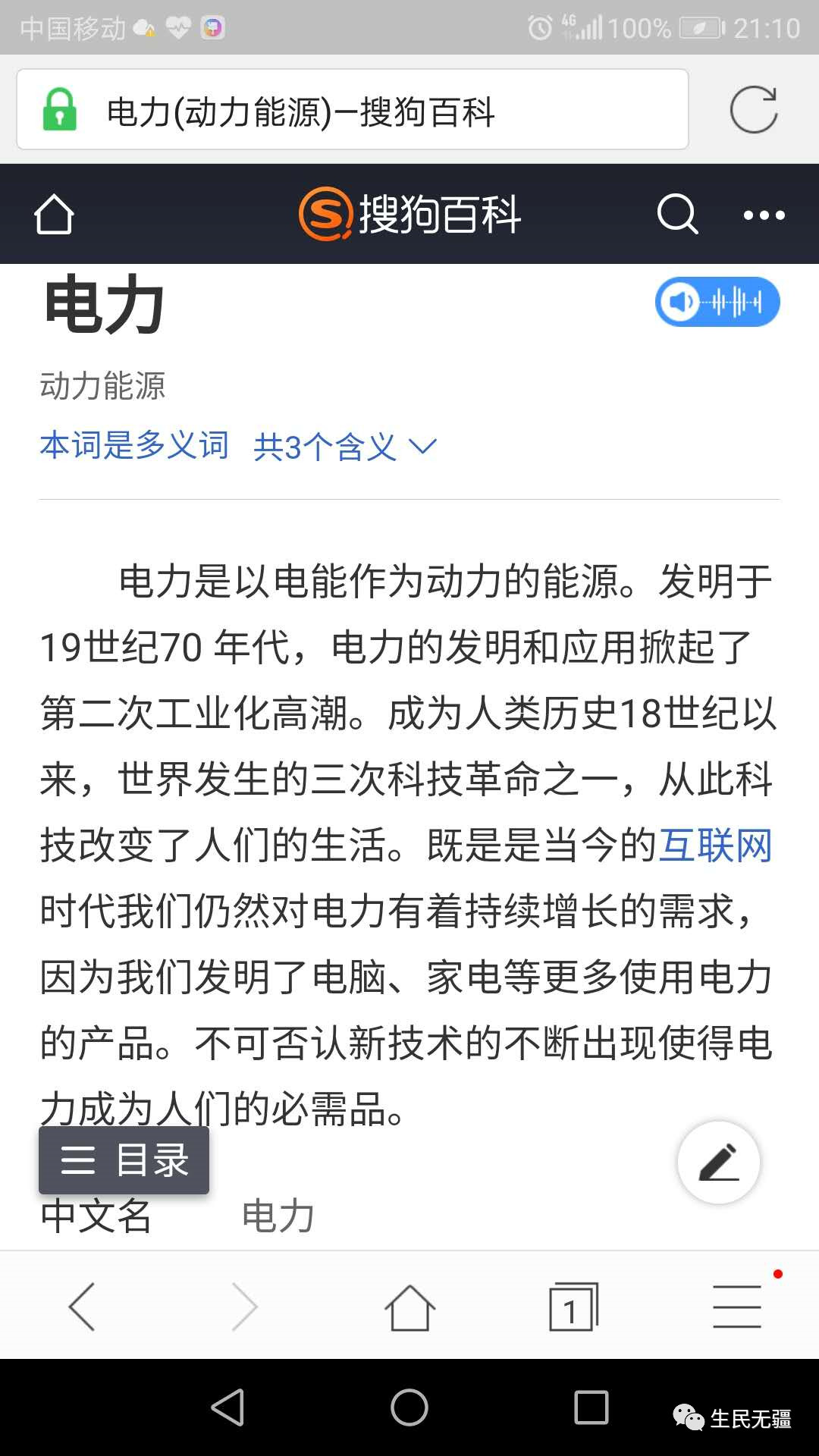The width and height of the screenshot is (819, 1456).
Task: Open the browser hamburger menu
Action: pyautogui.click(x=736, y=1307)
